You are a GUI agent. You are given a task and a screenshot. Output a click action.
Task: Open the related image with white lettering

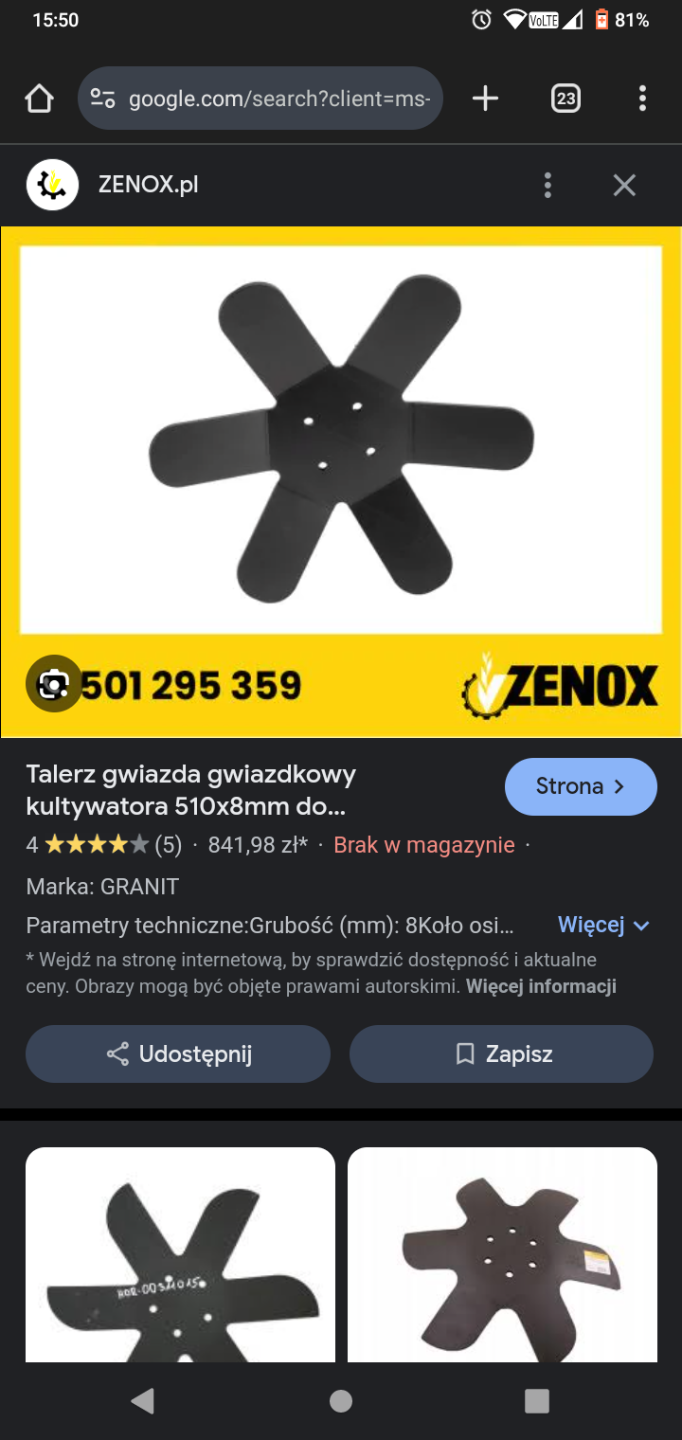click(180, 1255)
